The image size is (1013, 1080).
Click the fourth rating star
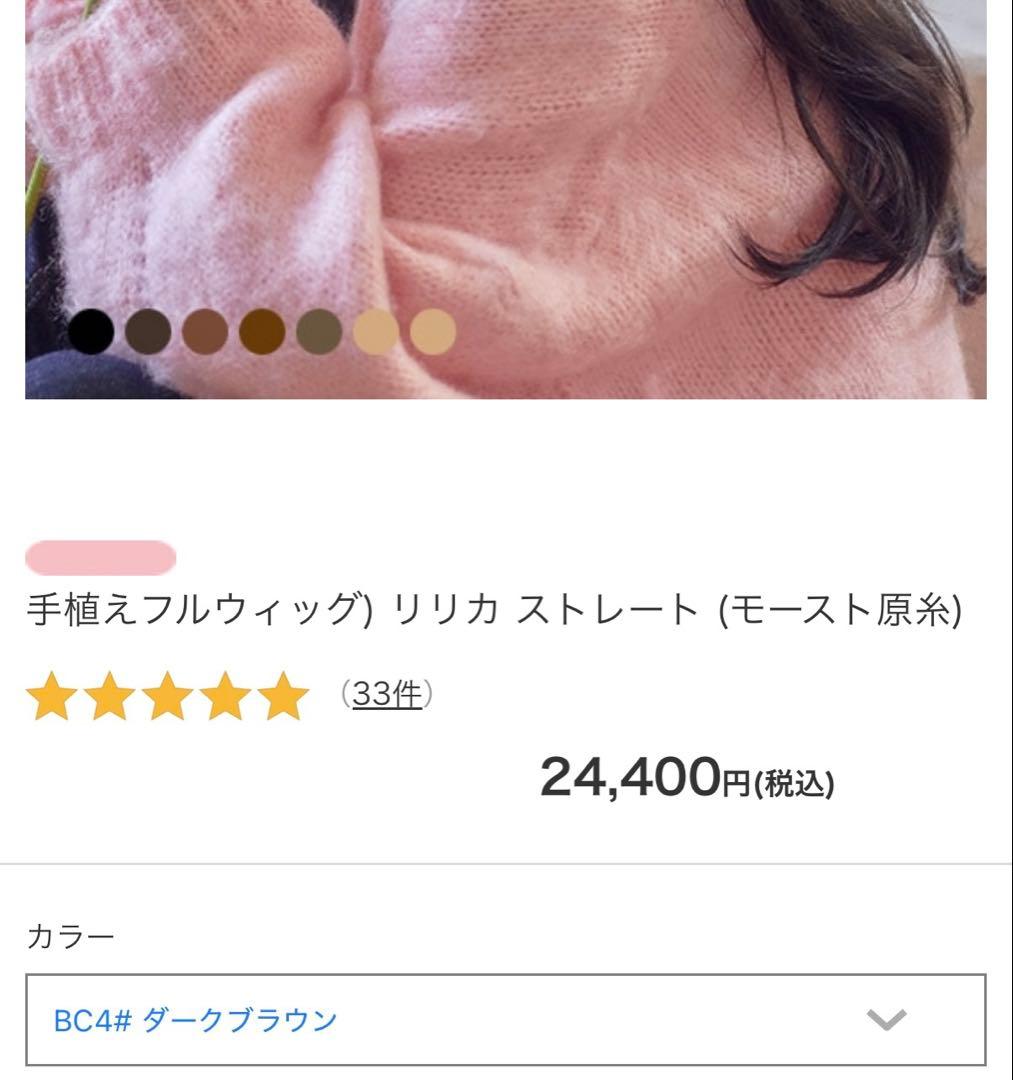click(x=228, y=697)
